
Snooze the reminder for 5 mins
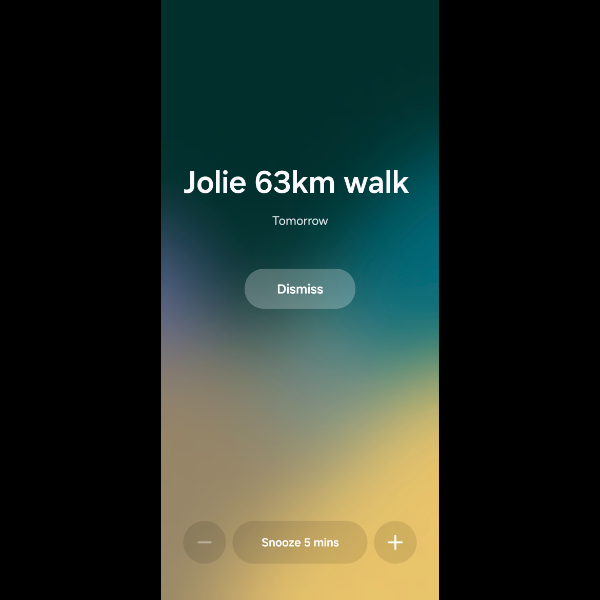pos(300,542)
